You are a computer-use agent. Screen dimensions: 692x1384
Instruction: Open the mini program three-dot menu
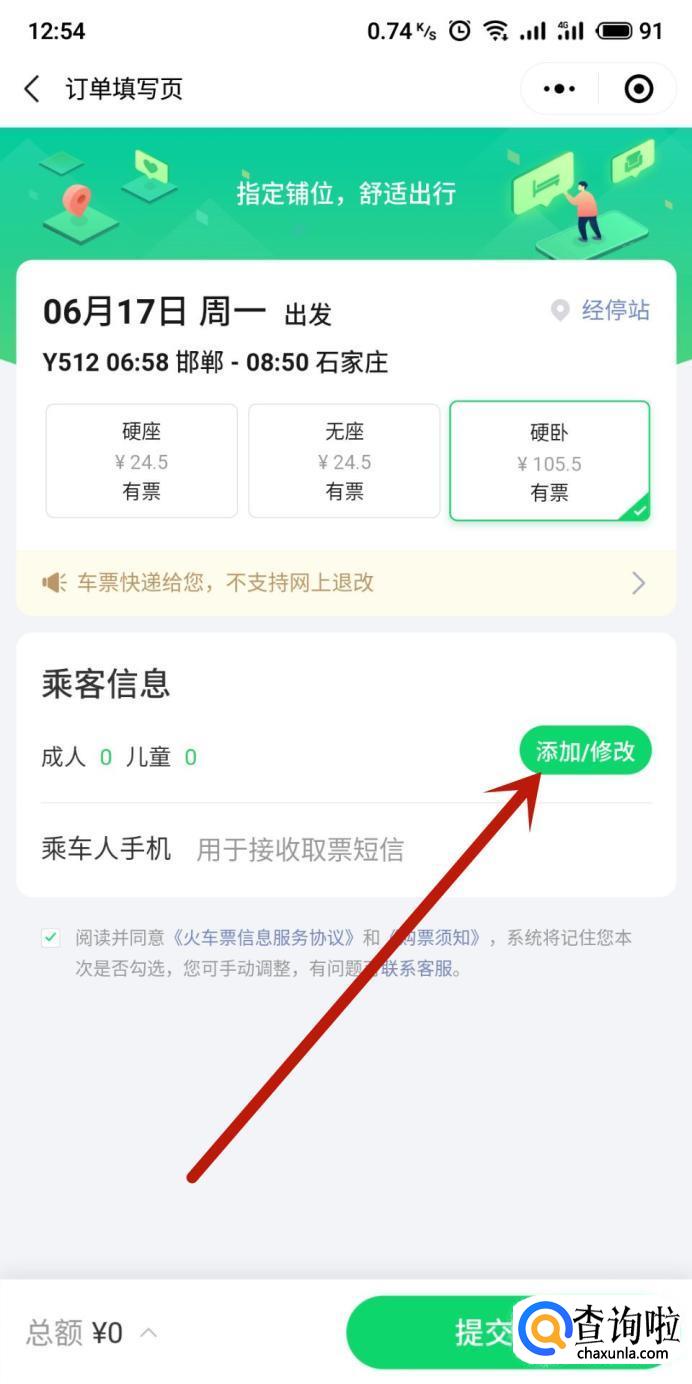559,89
